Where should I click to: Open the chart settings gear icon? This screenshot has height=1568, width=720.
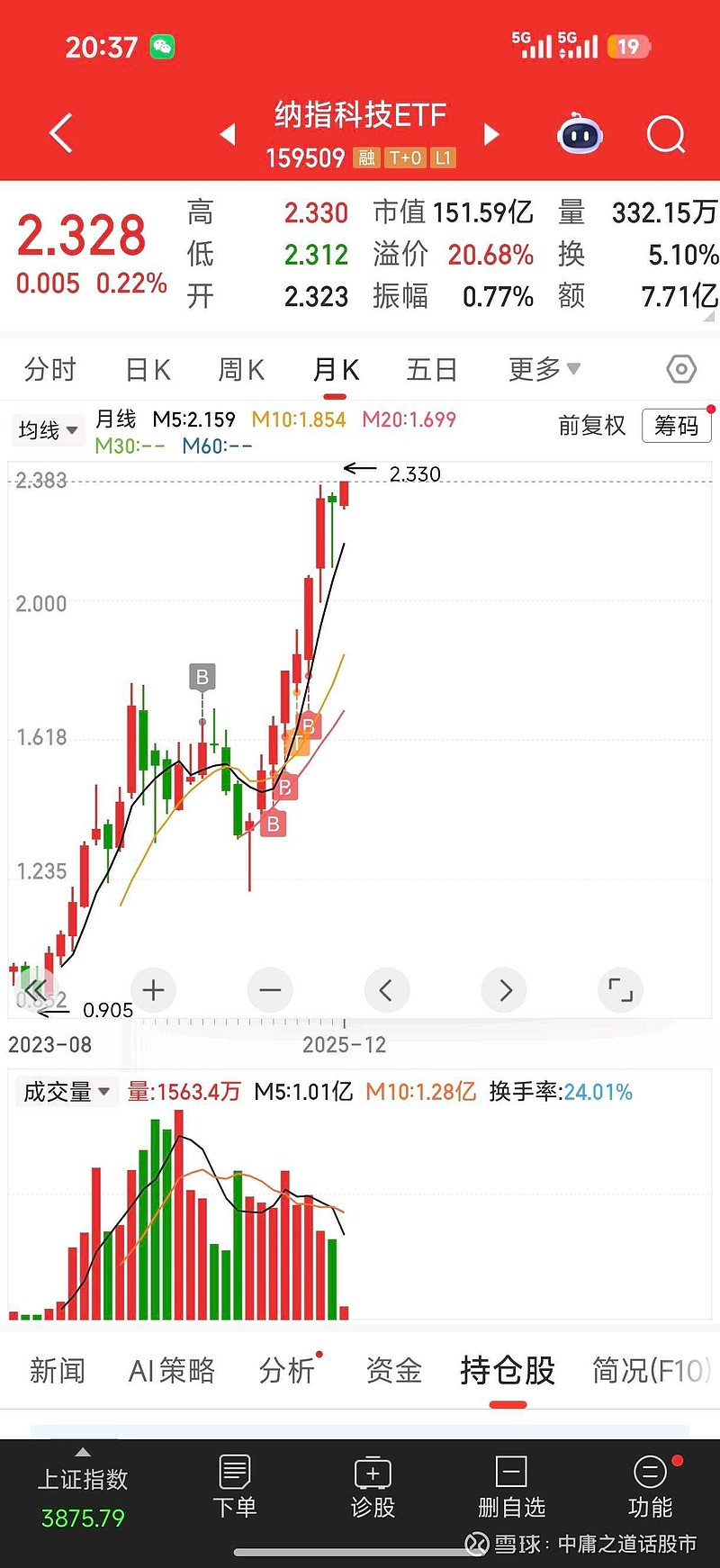coord(681,369)
